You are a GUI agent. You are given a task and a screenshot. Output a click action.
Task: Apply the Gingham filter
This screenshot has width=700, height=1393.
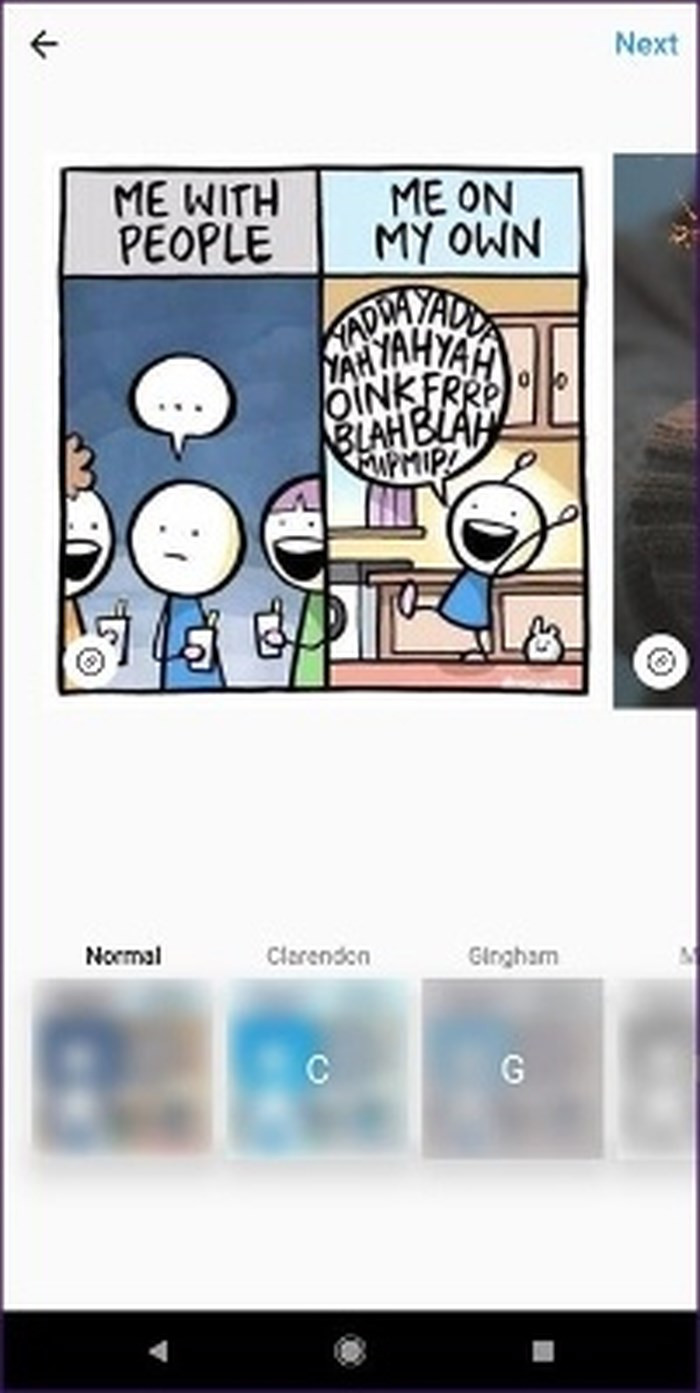pos(512,1068)
